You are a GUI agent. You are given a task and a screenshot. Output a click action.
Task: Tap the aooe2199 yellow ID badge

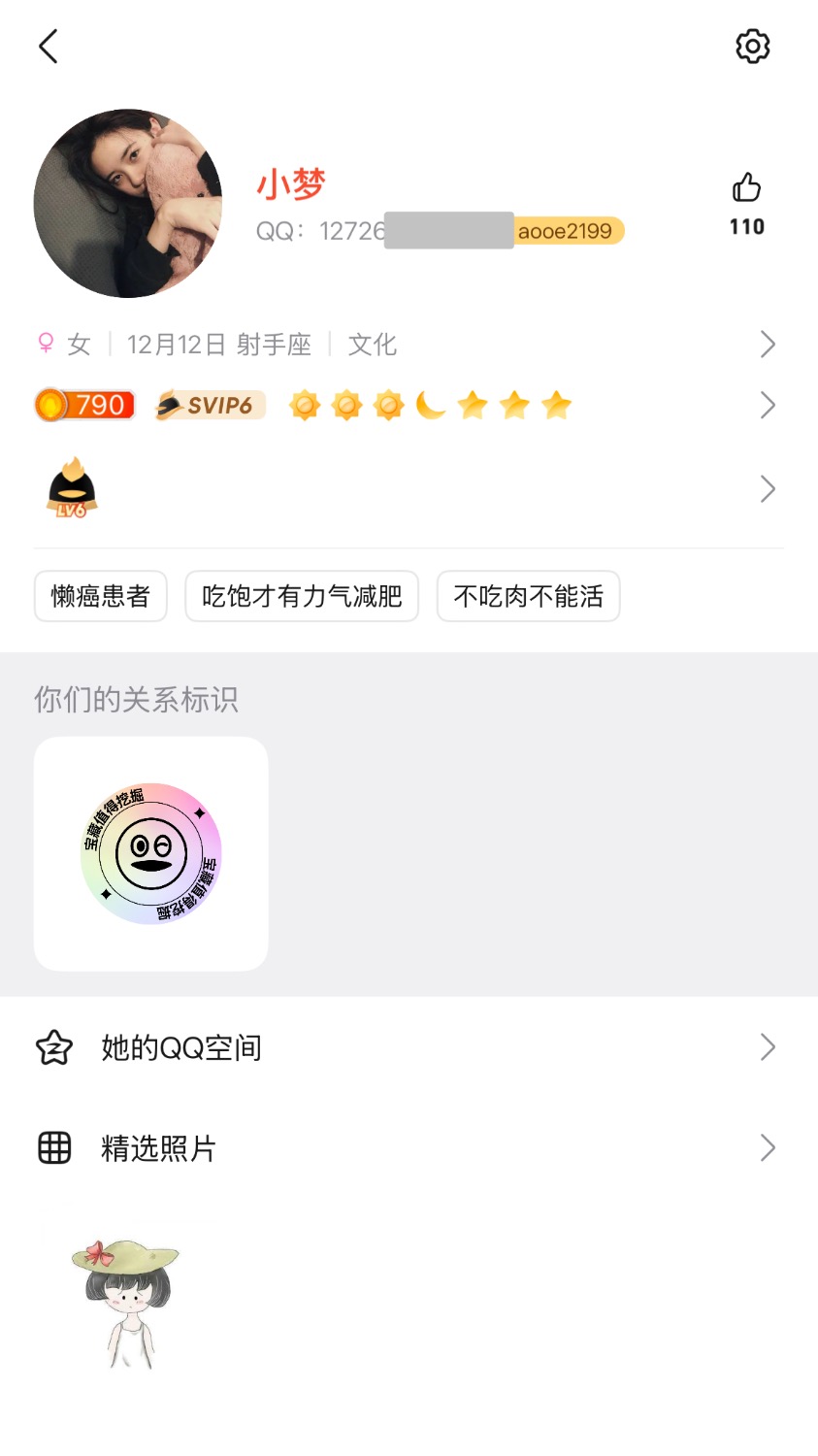coord(566,231)
